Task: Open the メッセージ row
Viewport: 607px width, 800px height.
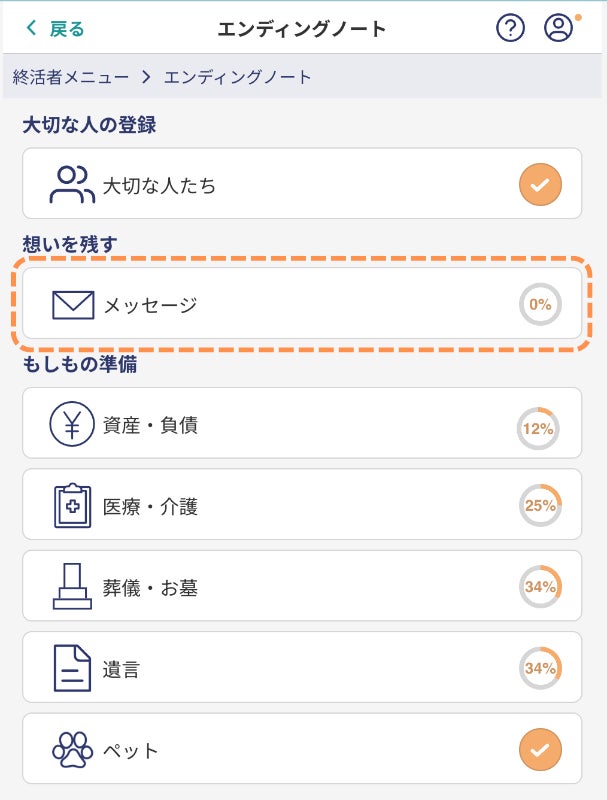Action: click(302, 304)
